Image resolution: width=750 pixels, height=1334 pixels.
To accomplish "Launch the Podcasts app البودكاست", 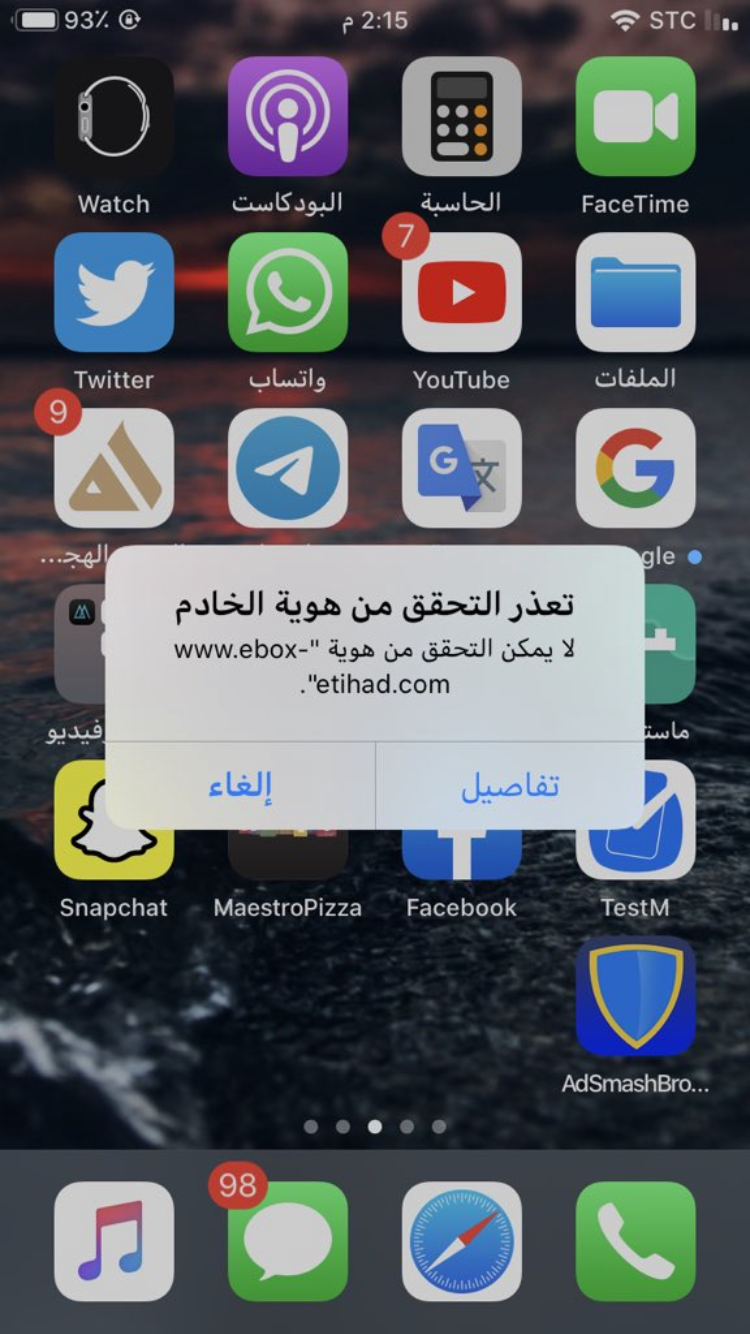I will point(288,117).
